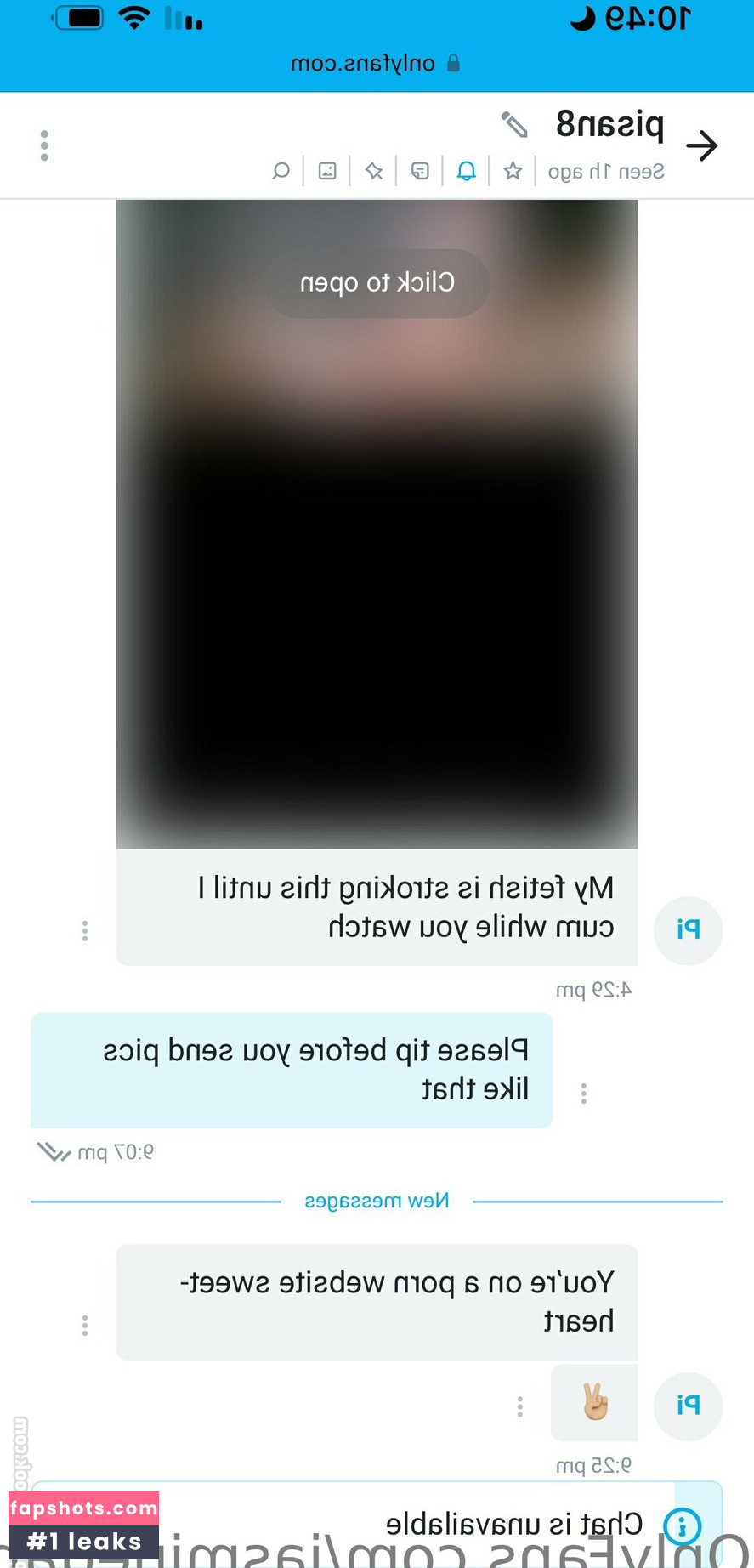The height and width of the screenshot is (1568, 754).
Task: Go back using the arrow beside pisan8
Action: 702,145
